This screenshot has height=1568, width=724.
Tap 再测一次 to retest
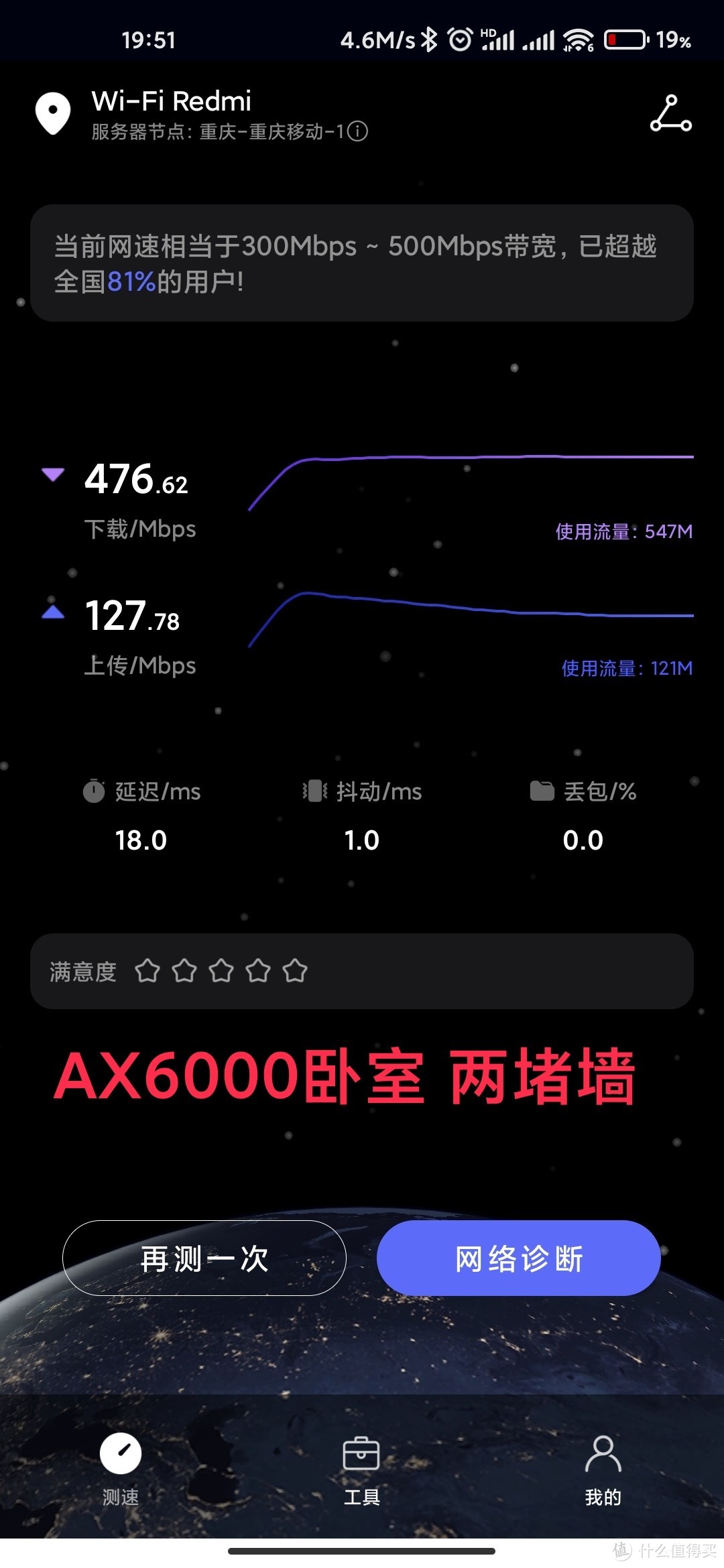point(203,1258)
